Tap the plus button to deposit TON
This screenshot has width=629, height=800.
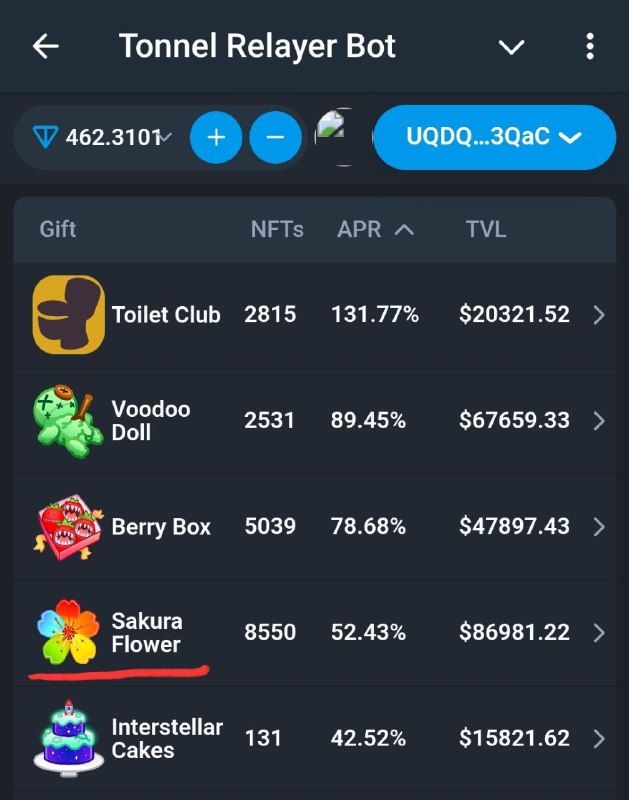pyautogui.click(x=216, y=137)
